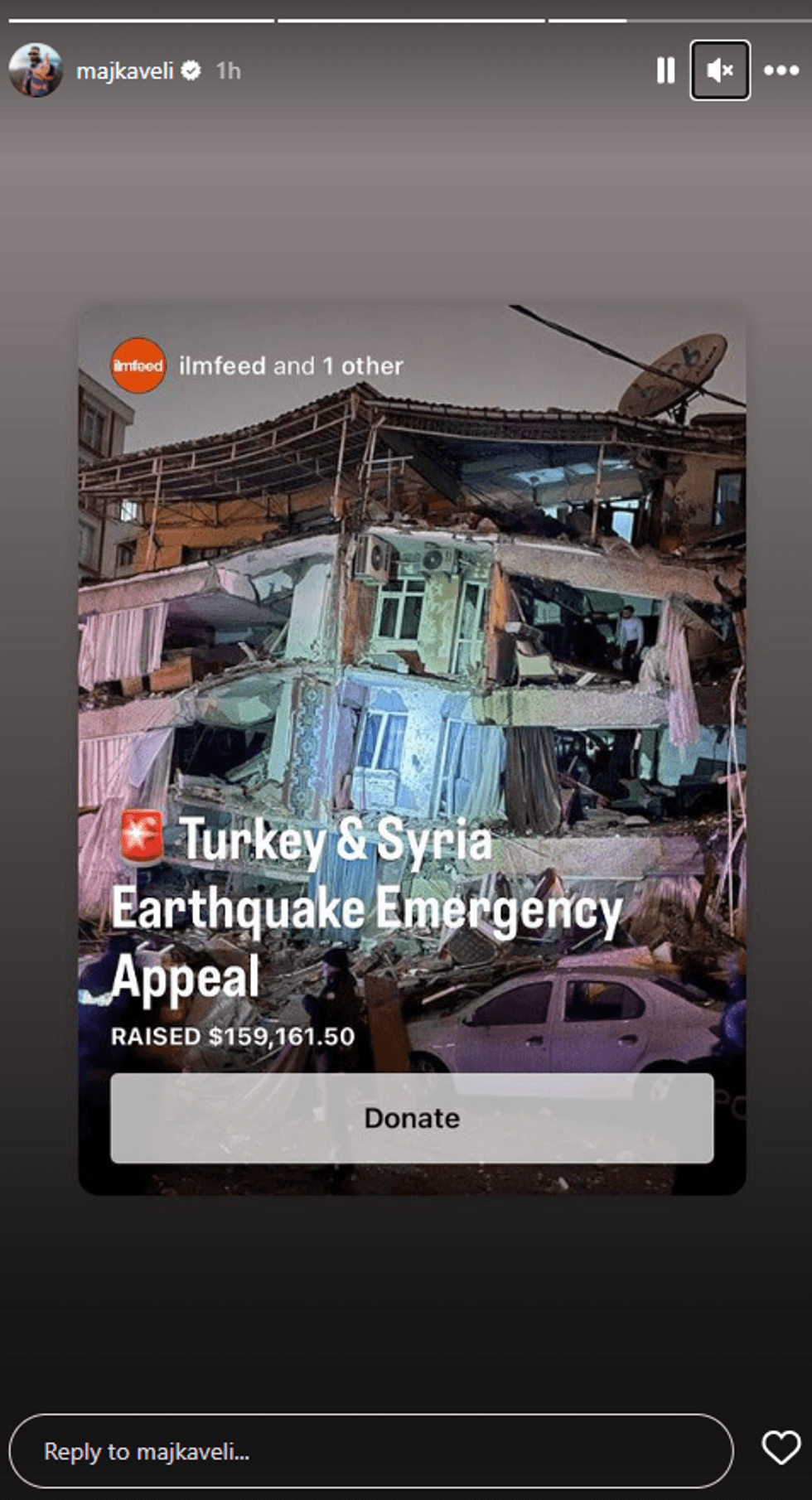Tap the Donate button
This screenshot has height=1500, width=812.
click(412, 1118)
